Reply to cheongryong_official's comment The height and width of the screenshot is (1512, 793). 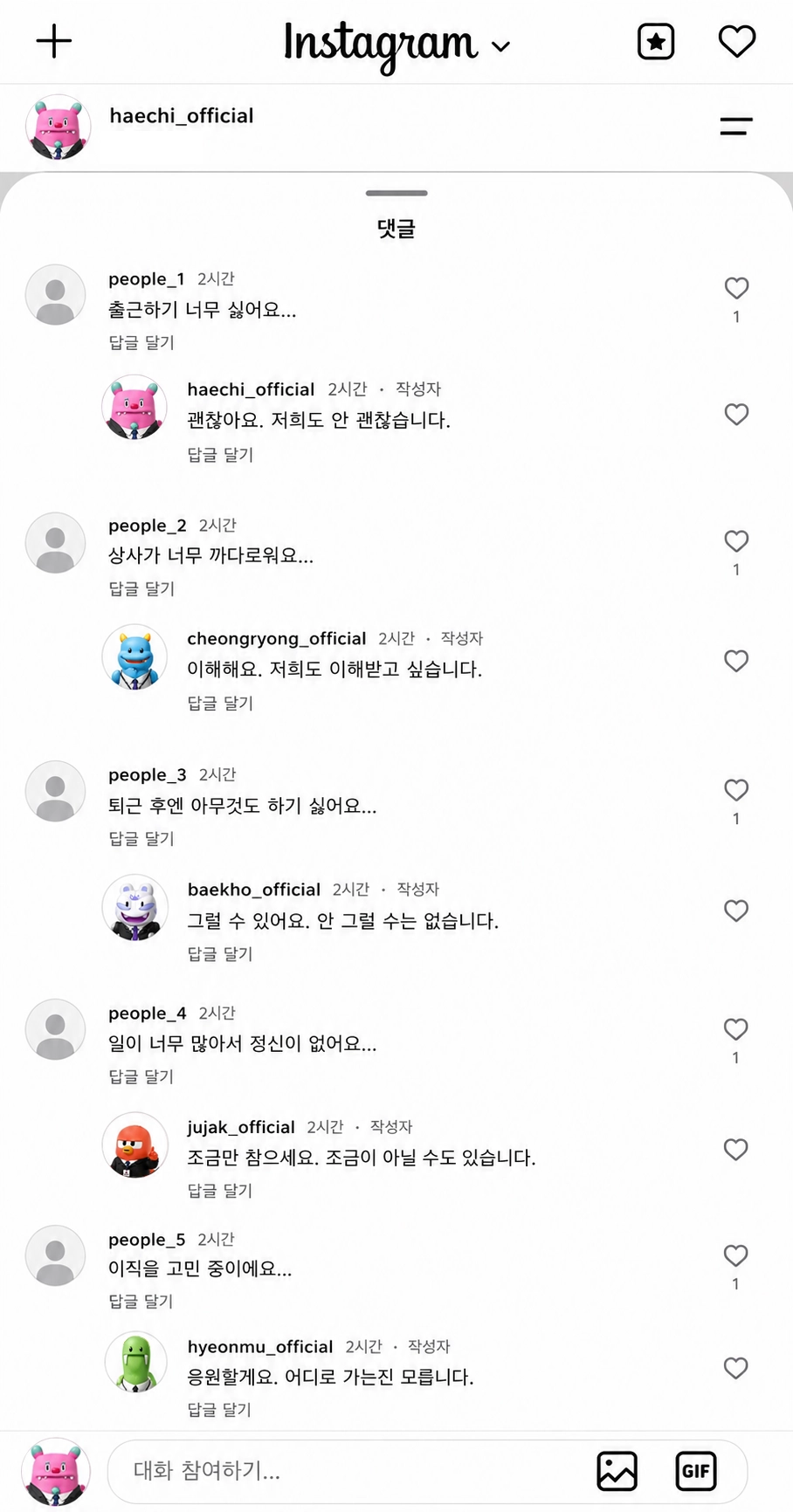220,703
